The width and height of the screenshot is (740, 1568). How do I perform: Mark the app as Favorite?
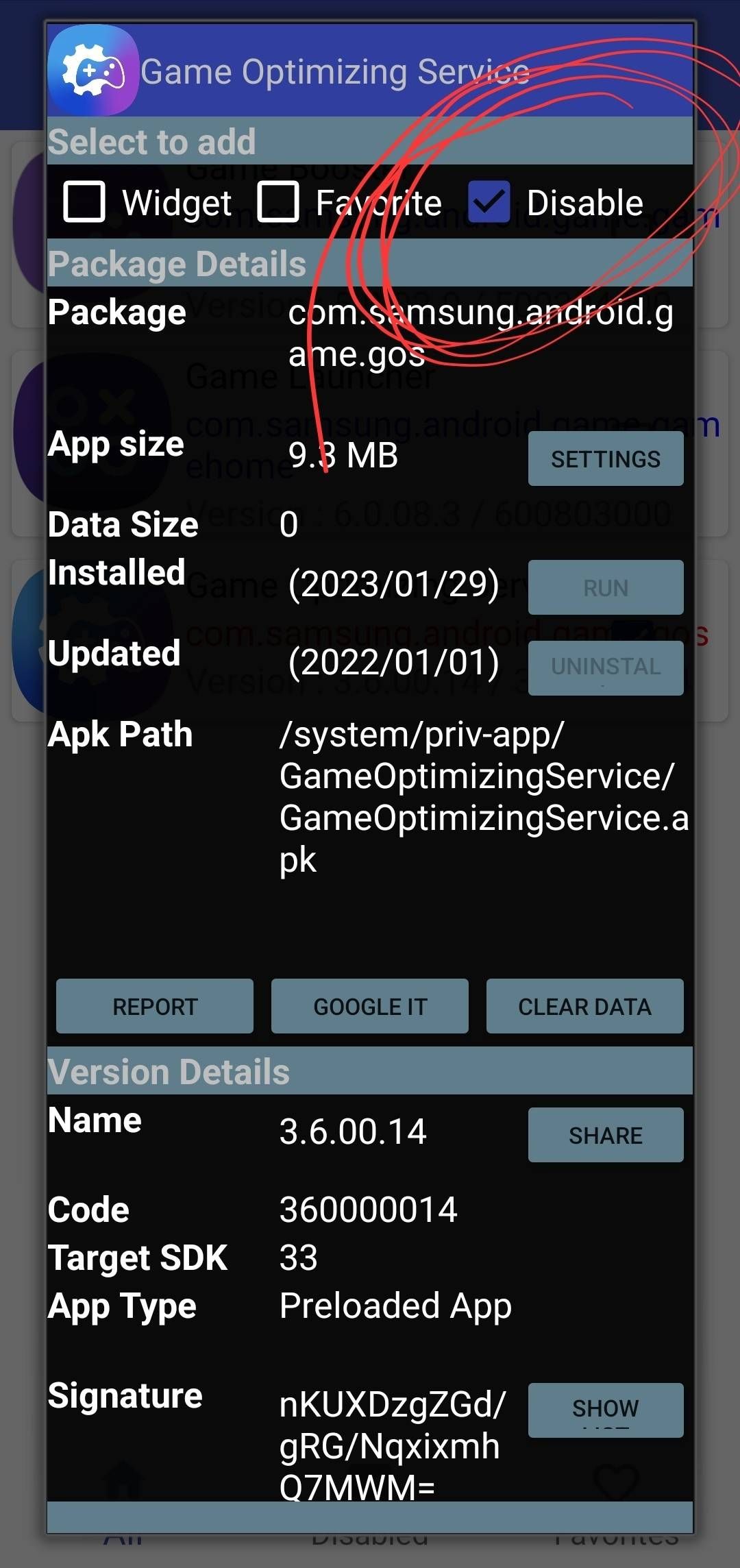pos(278,202)
